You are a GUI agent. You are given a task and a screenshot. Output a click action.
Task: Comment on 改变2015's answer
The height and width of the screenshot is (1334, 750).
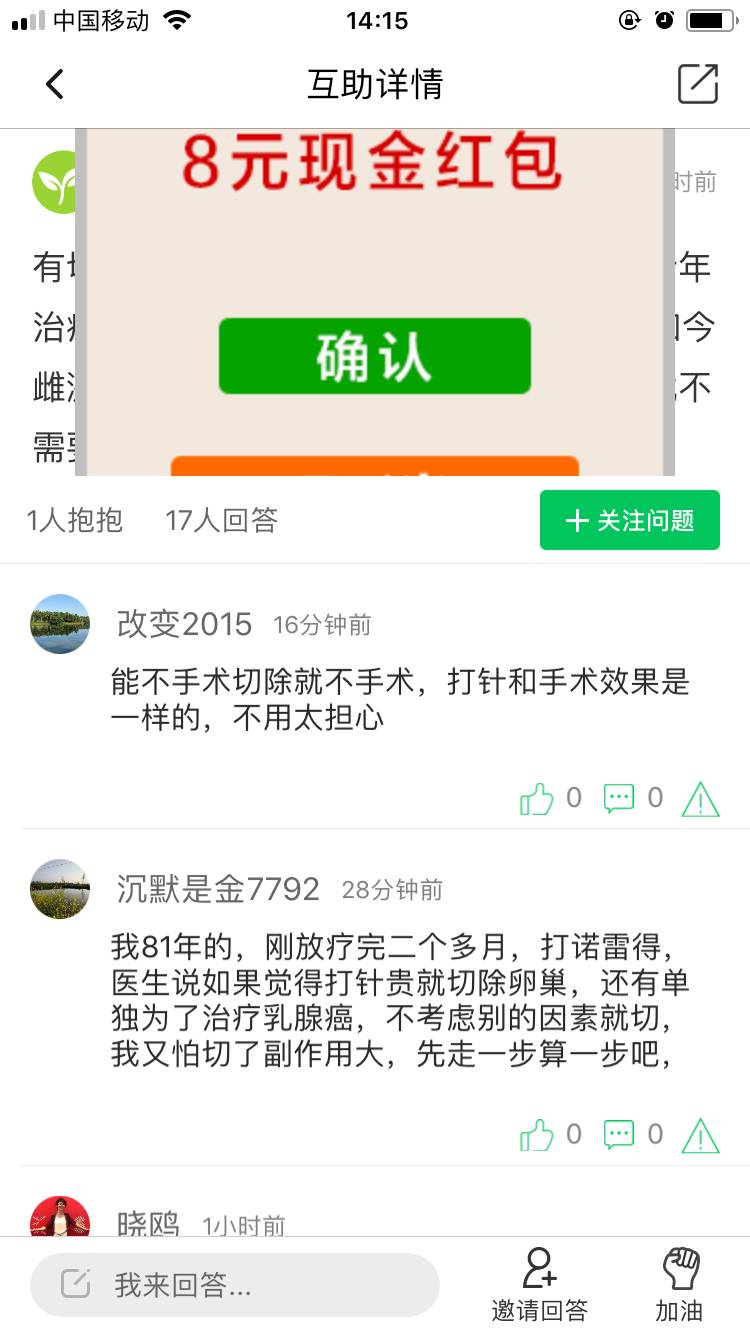coord(619,798)
